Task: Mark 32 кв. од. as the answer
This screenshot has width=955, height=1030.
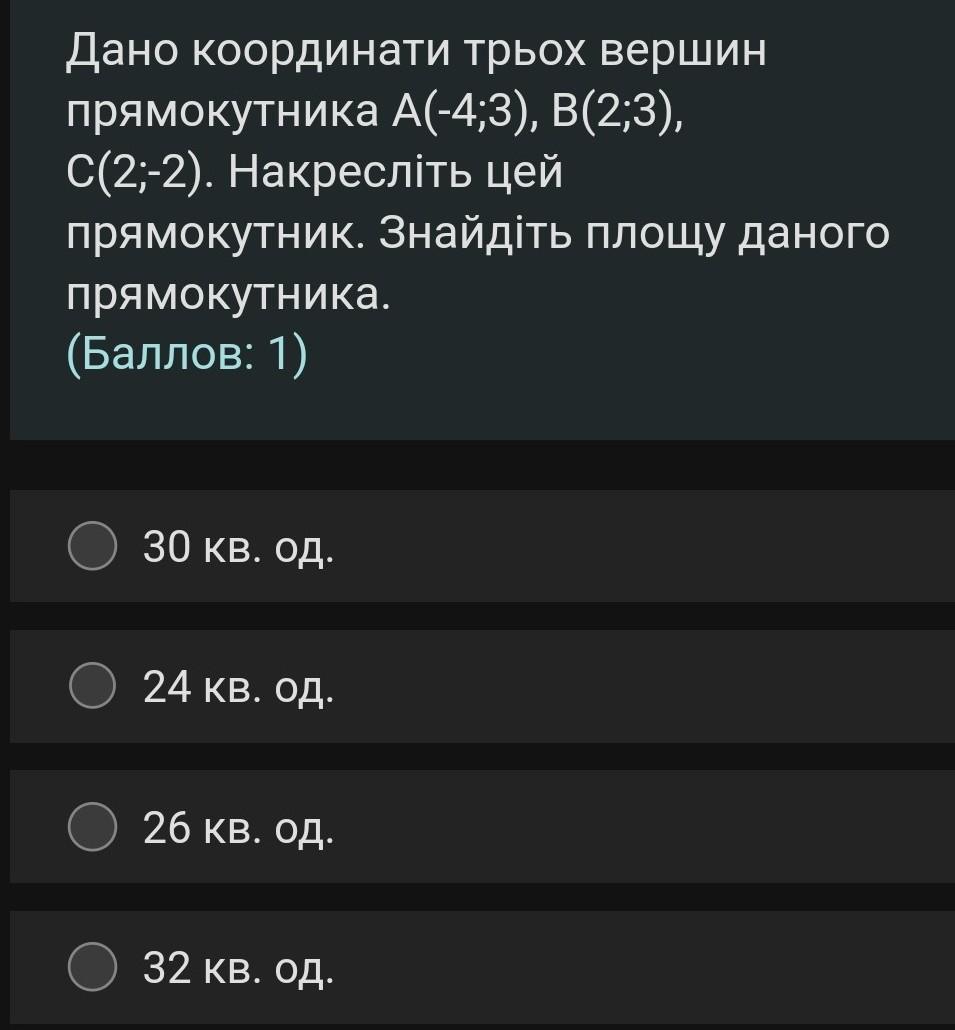Action: click(93, 967)
